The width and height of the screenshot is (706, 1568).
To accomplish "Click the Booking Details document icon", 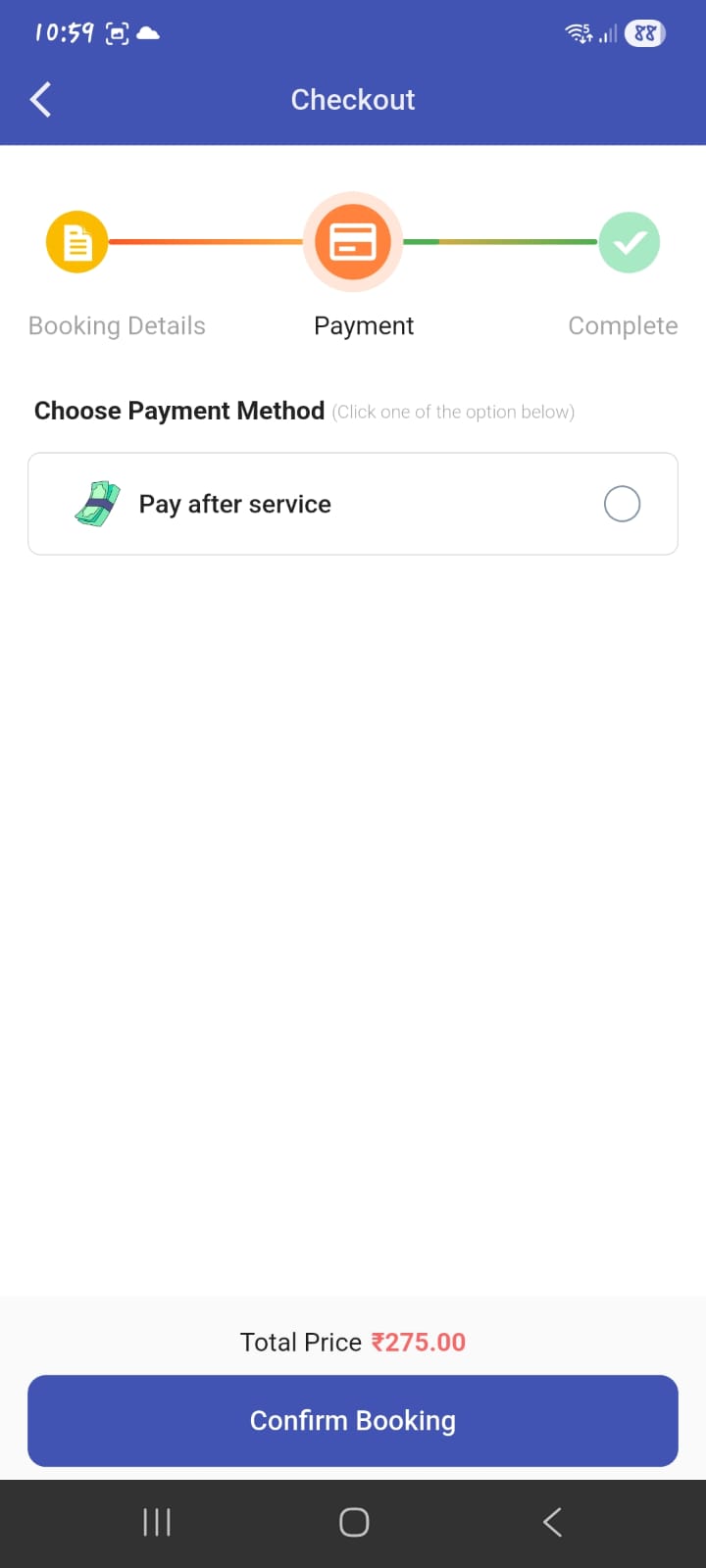I will pos(76,241).
